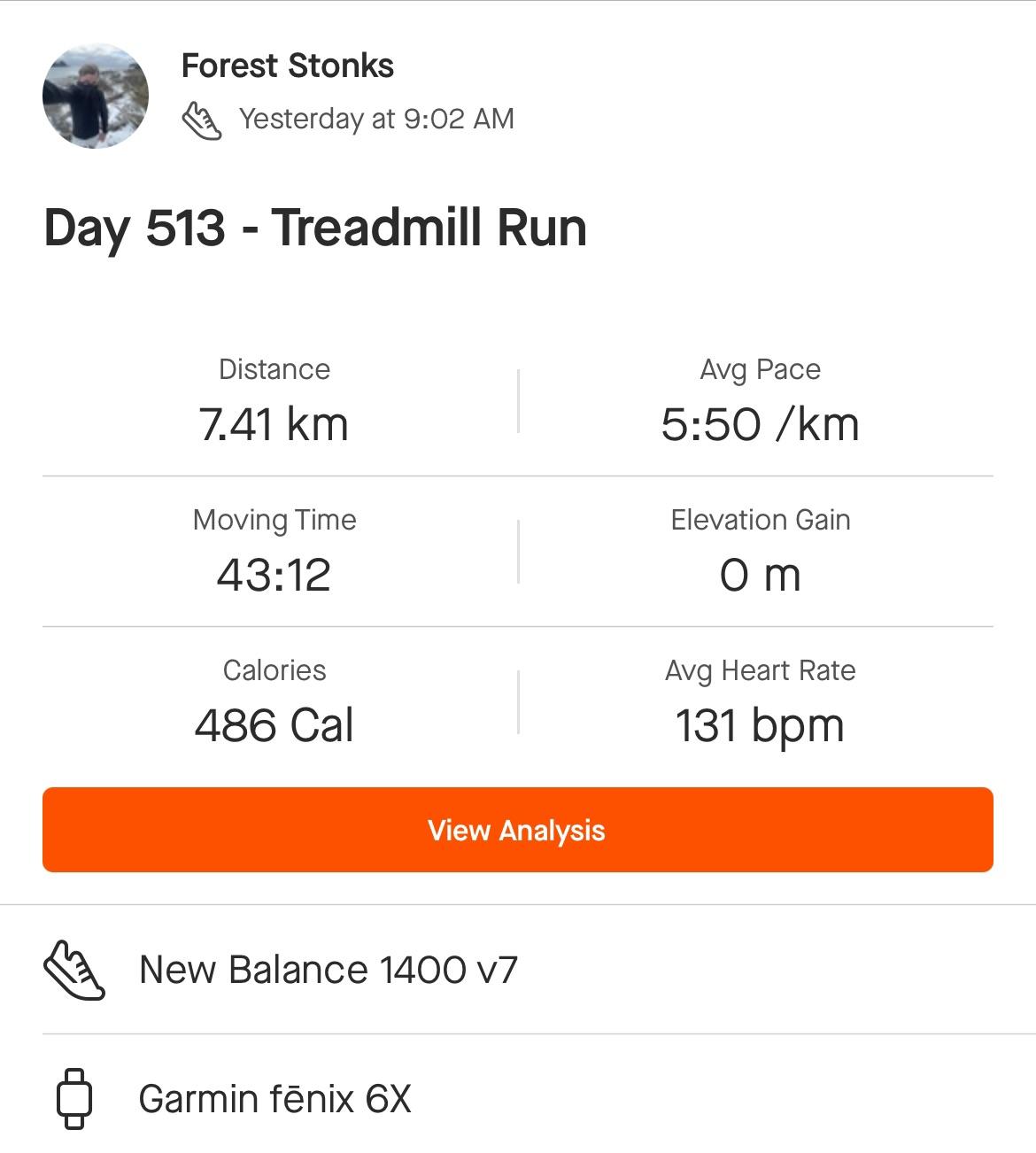Viewport: 1036px width, 1153px height.
Task: Click the shoe gear icon beside New Balance
Action: pyautogui.click(x=76, y=971)
